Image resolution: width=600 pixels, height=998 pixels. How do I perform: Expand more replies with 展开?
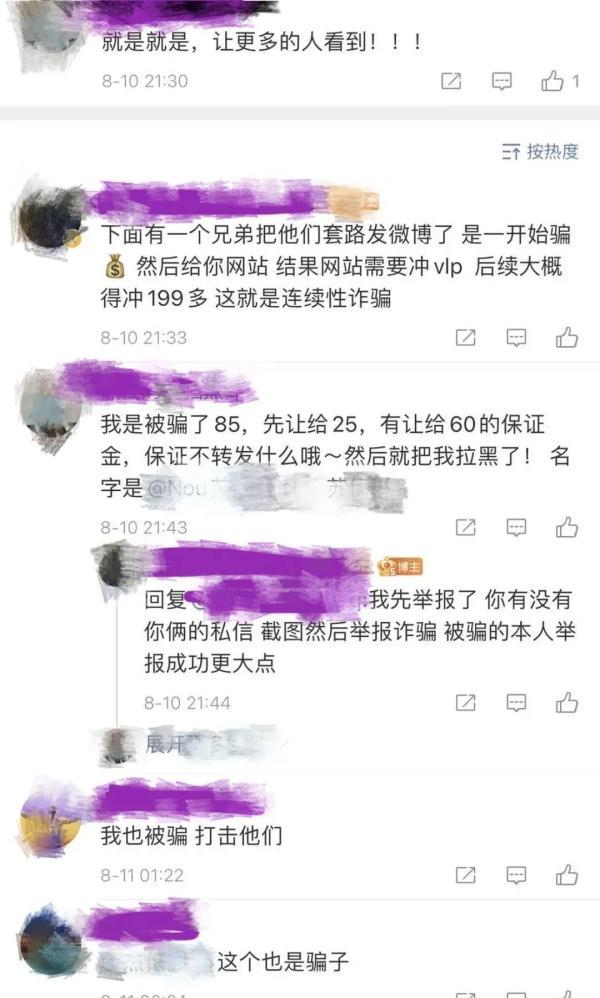pos(165,743)
